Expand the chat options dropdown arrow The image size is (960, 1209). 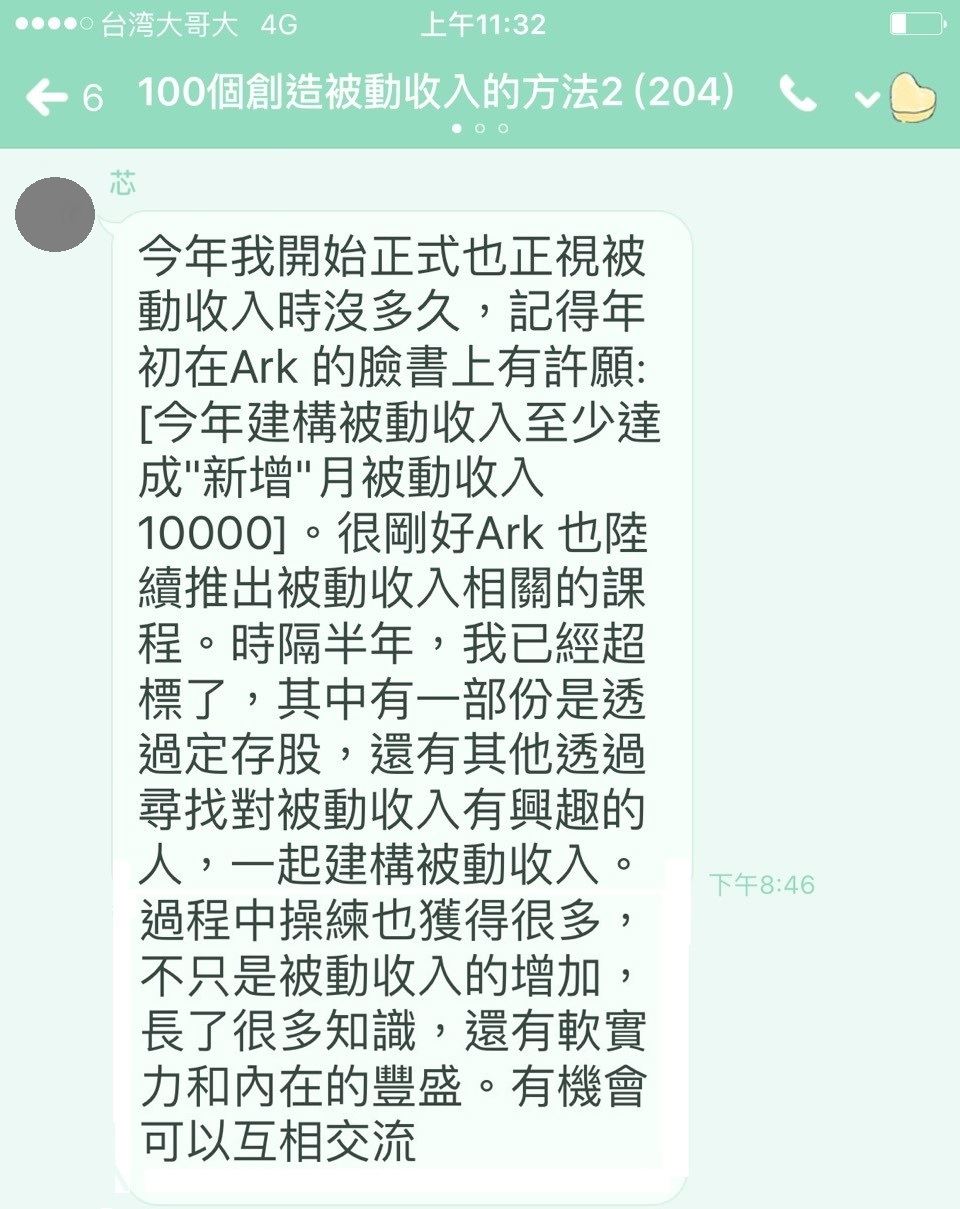[x=866, y=98]
